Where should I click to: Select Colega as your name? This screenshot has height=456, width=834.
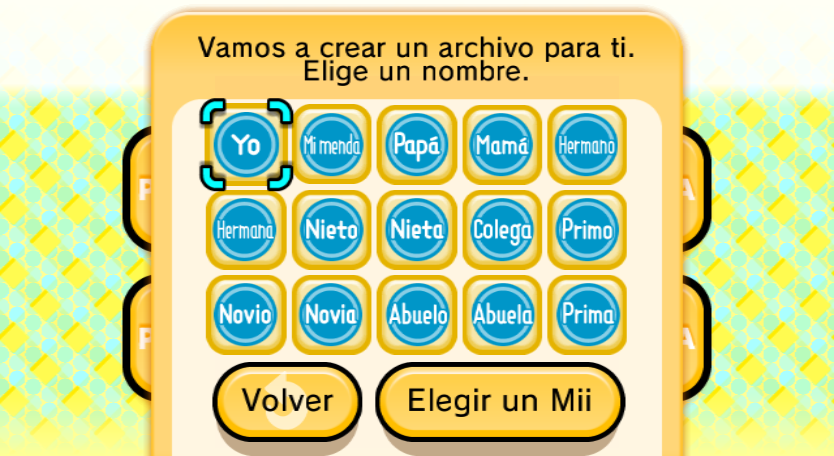(502, 230)
